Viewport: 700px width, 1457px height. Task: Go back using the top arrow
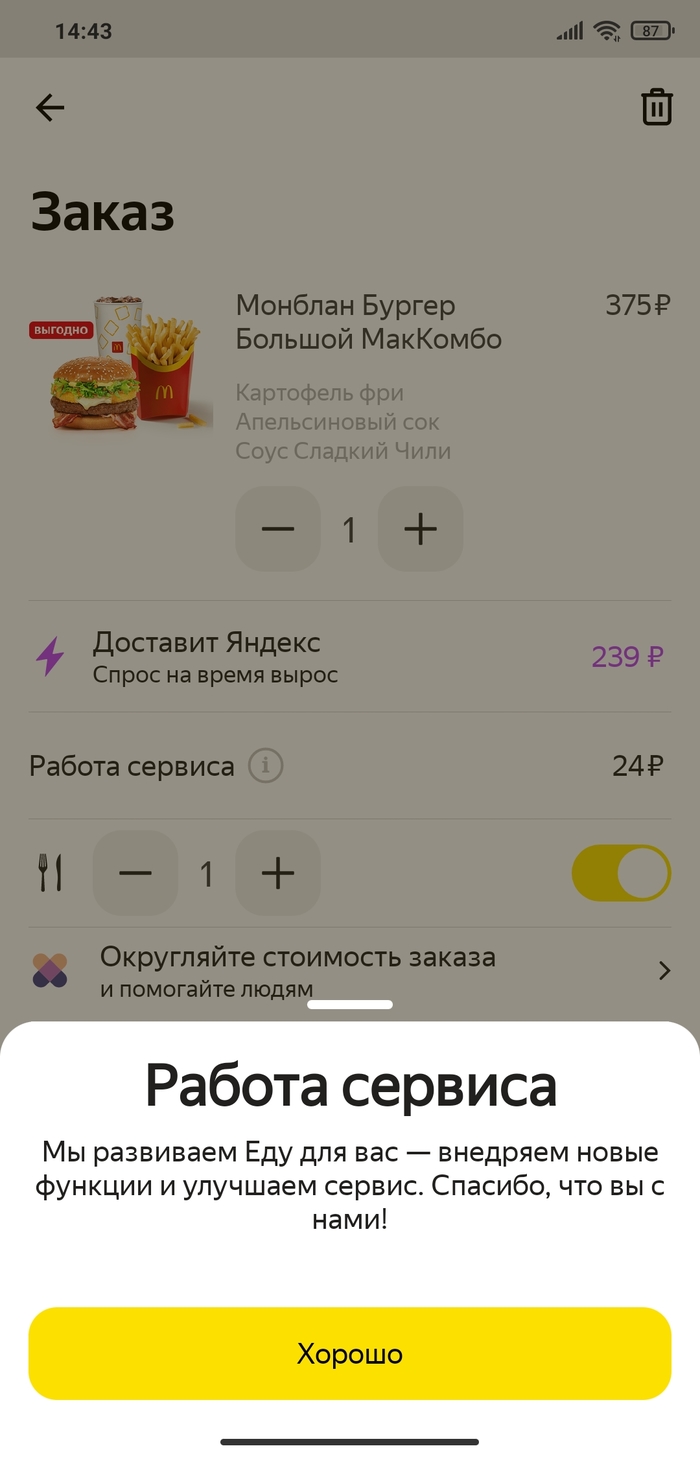(x=50, y=108)
